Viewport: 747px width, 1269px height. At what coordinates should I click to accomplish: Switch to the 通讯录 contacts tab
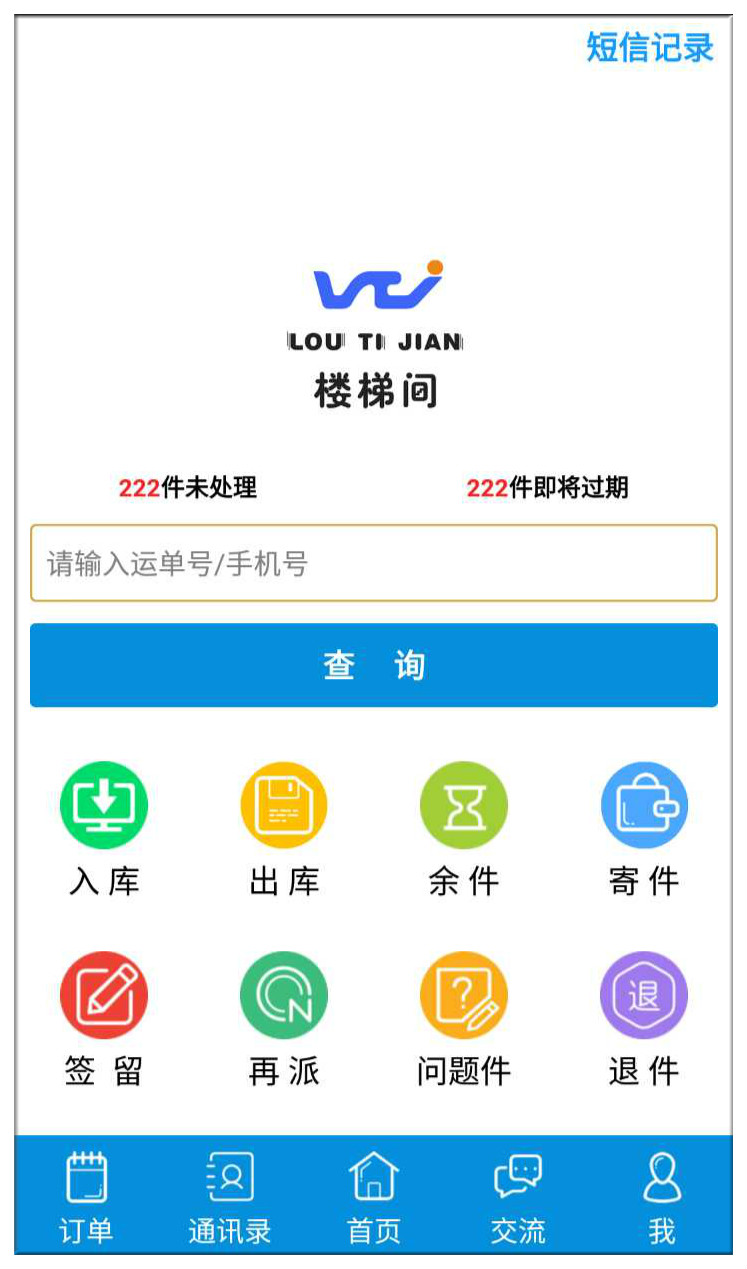[x=230, y=1196]
